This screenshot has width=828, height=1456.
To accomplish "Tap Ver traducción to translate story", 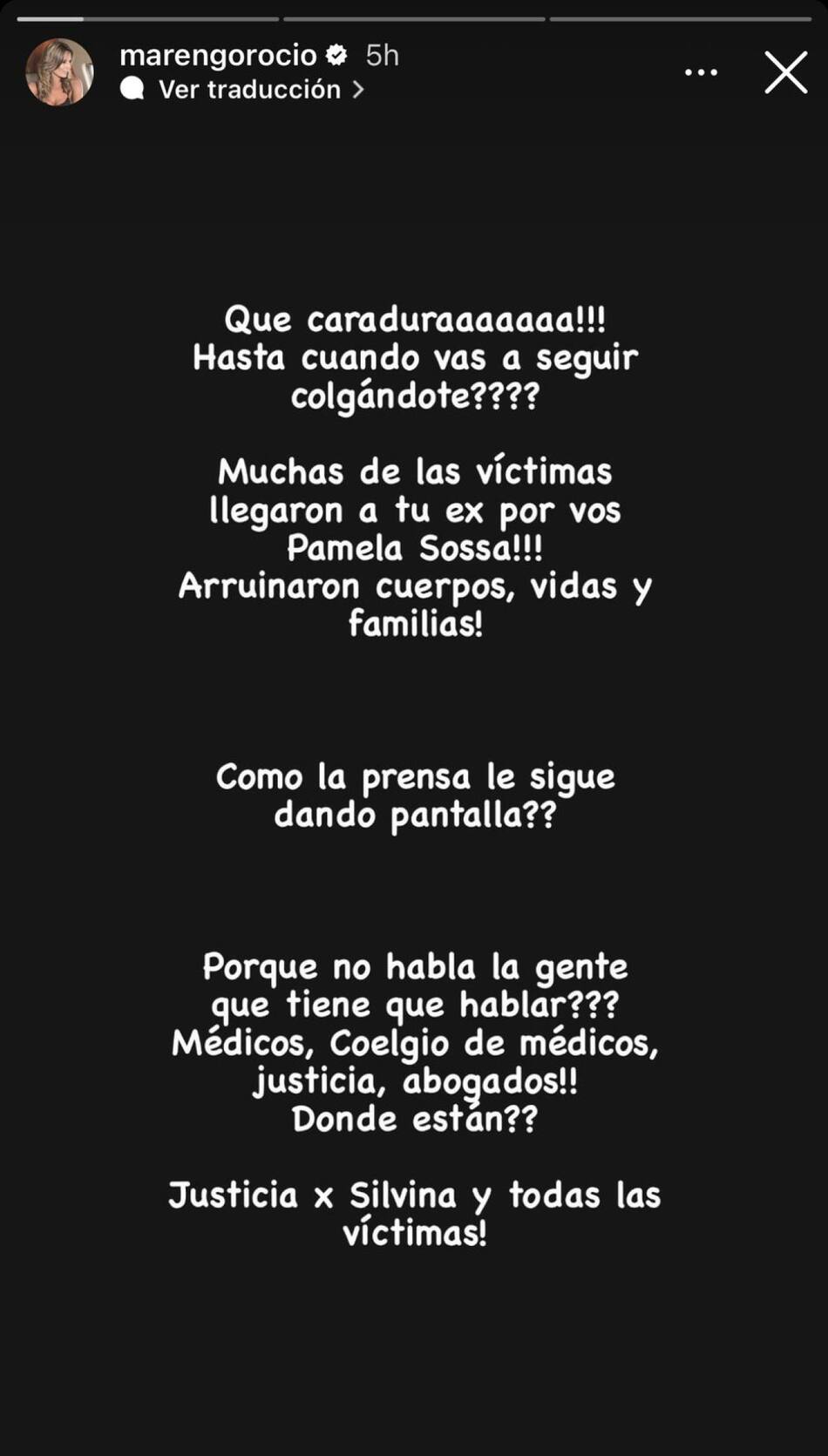I will [250, 89].
